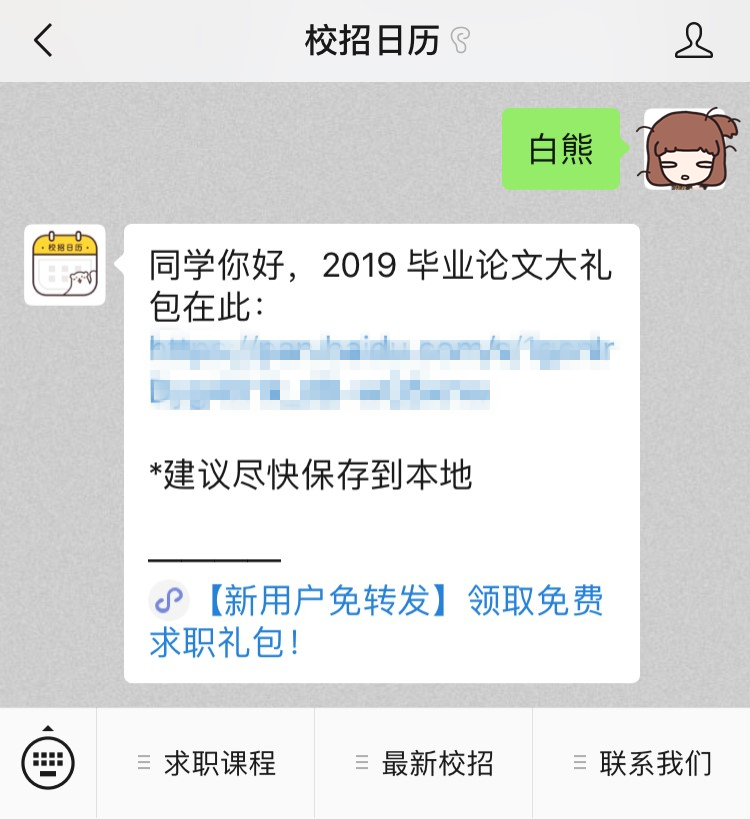
Task: Open the account profile icon
Action: (693, 41)
